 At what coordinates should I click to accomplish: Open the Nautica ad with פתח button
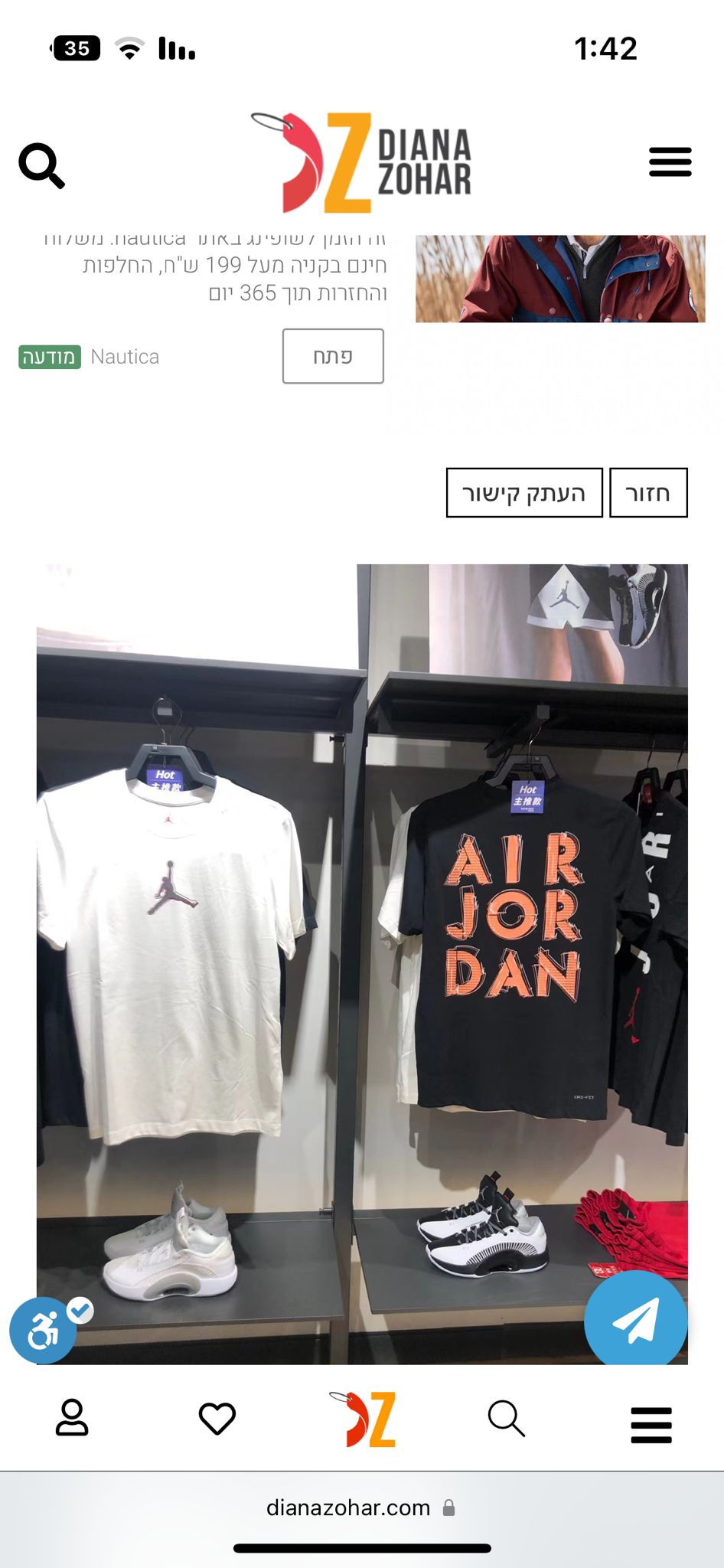pyautogui.click(x=333, y=356)
